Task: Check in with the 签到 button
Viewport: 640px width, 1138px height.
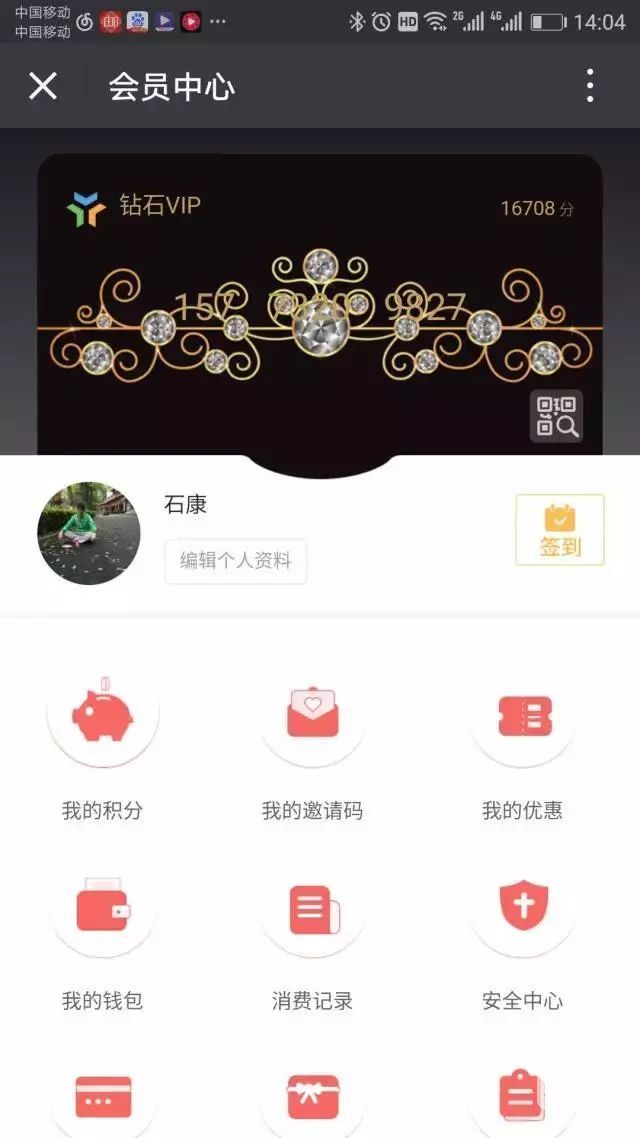Action: click(x=560, y=530)
